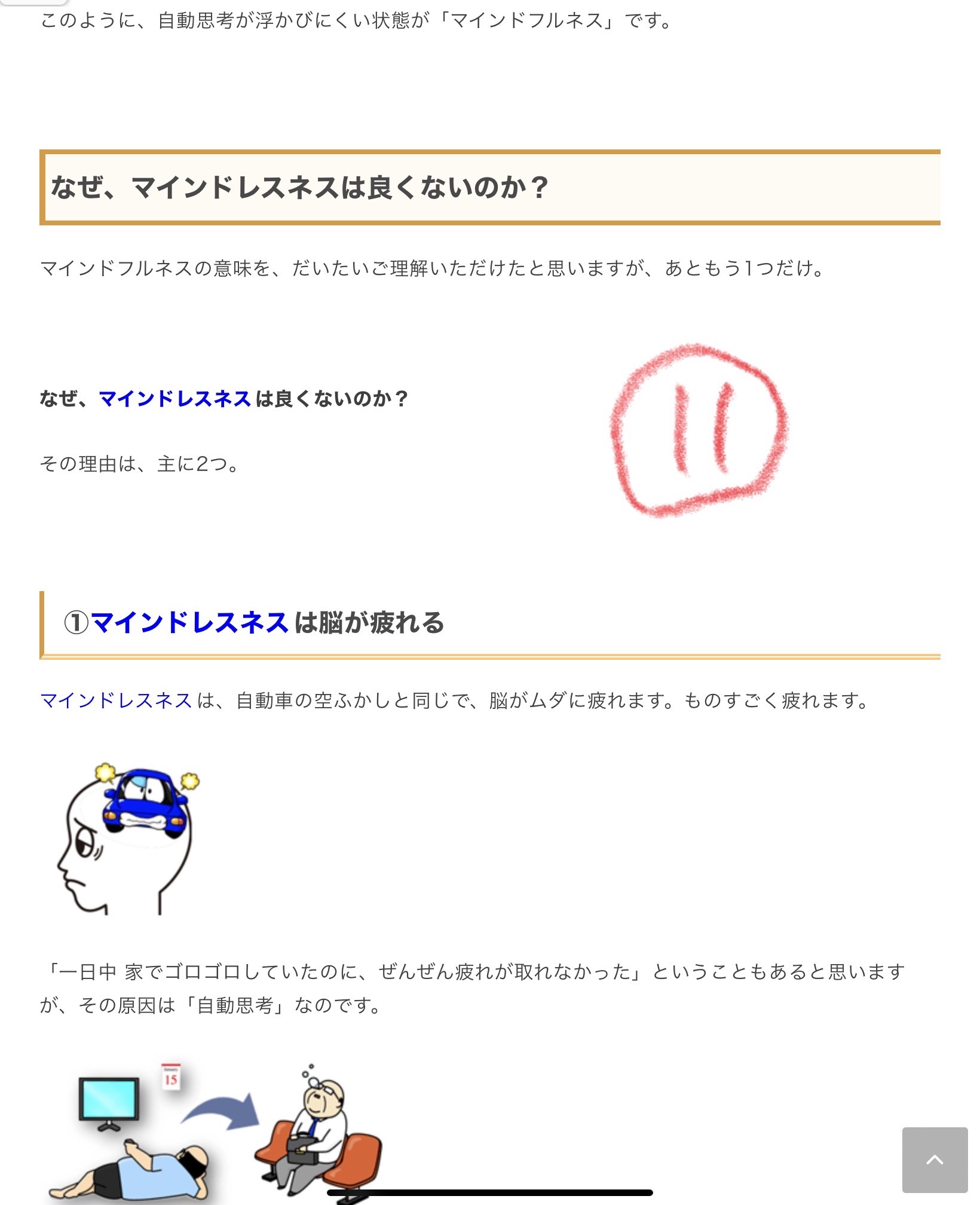Open the マインドレスネス link in the bold question
Image resolution: width=980 pixels, height=1205 pixels.
coord(174,399)
